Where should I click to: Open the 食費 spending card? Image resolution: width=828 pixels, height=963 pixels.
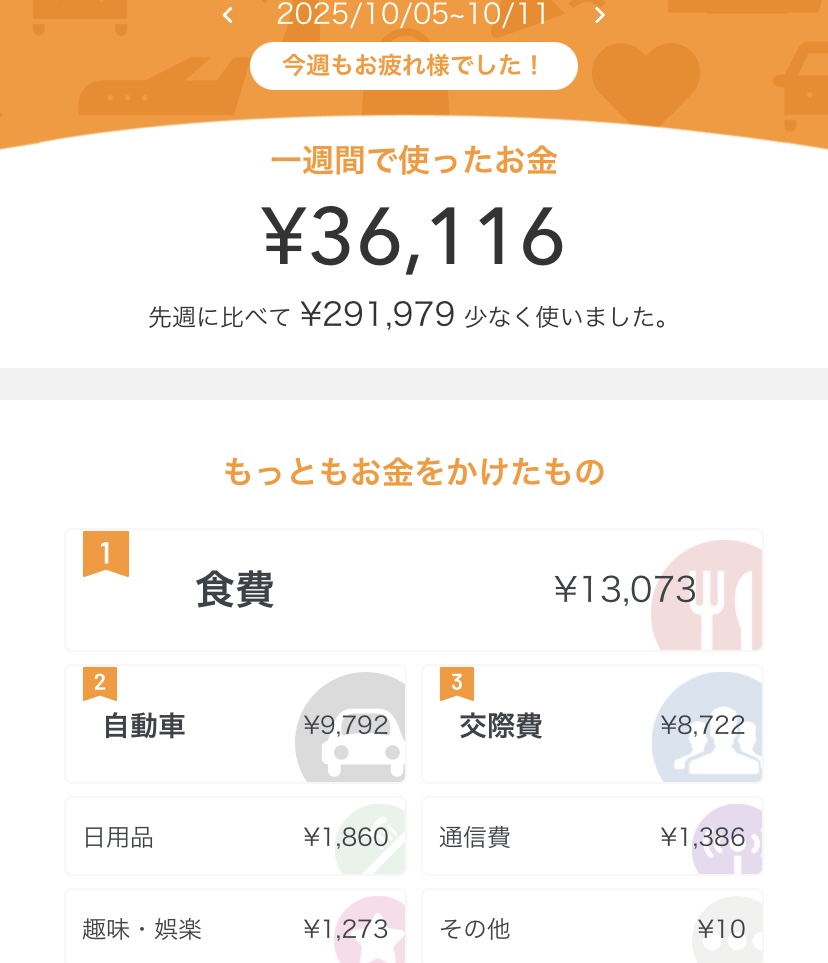pyautogui.click(x=414, y=590)
